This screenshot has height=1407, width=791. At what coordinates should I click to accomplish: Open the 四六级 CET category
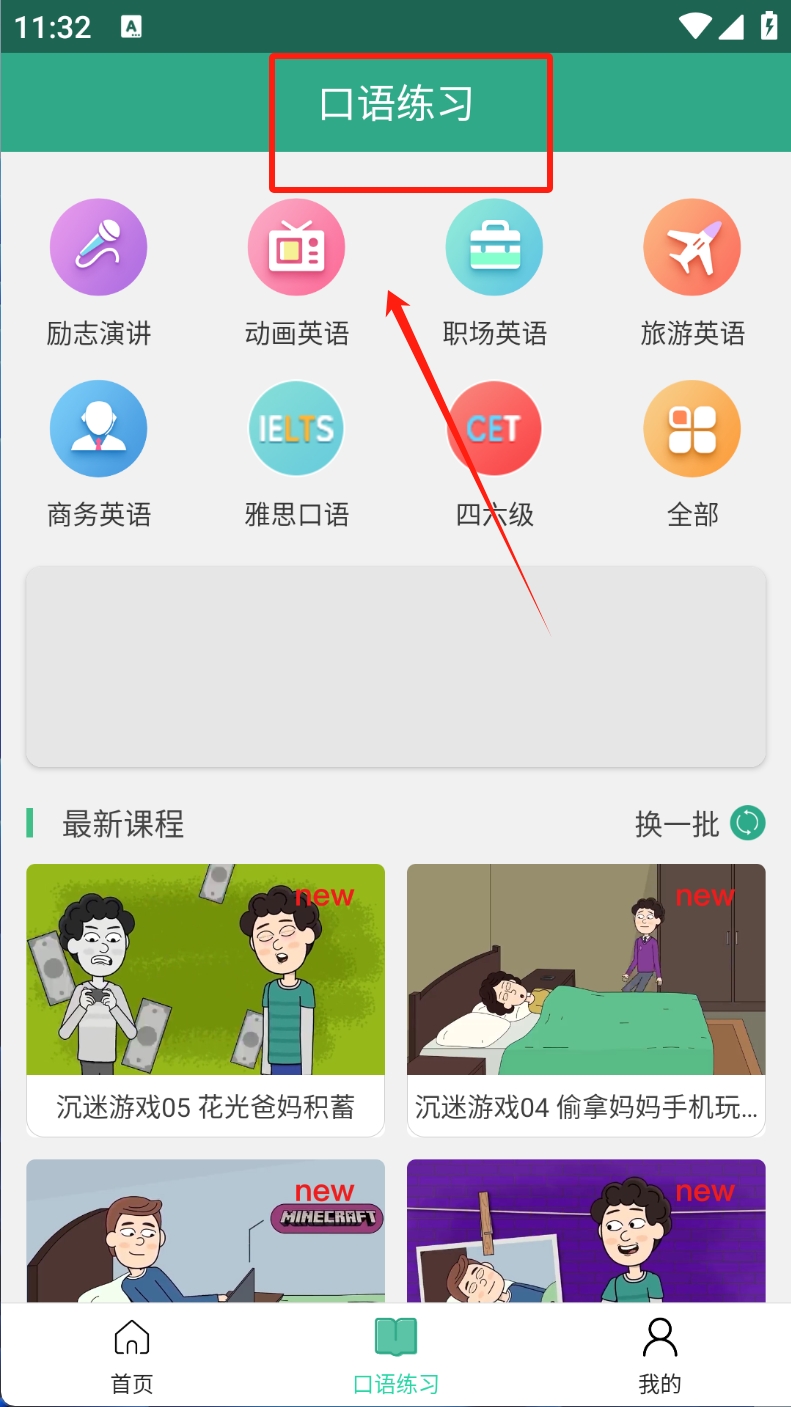tap(495, 455)
